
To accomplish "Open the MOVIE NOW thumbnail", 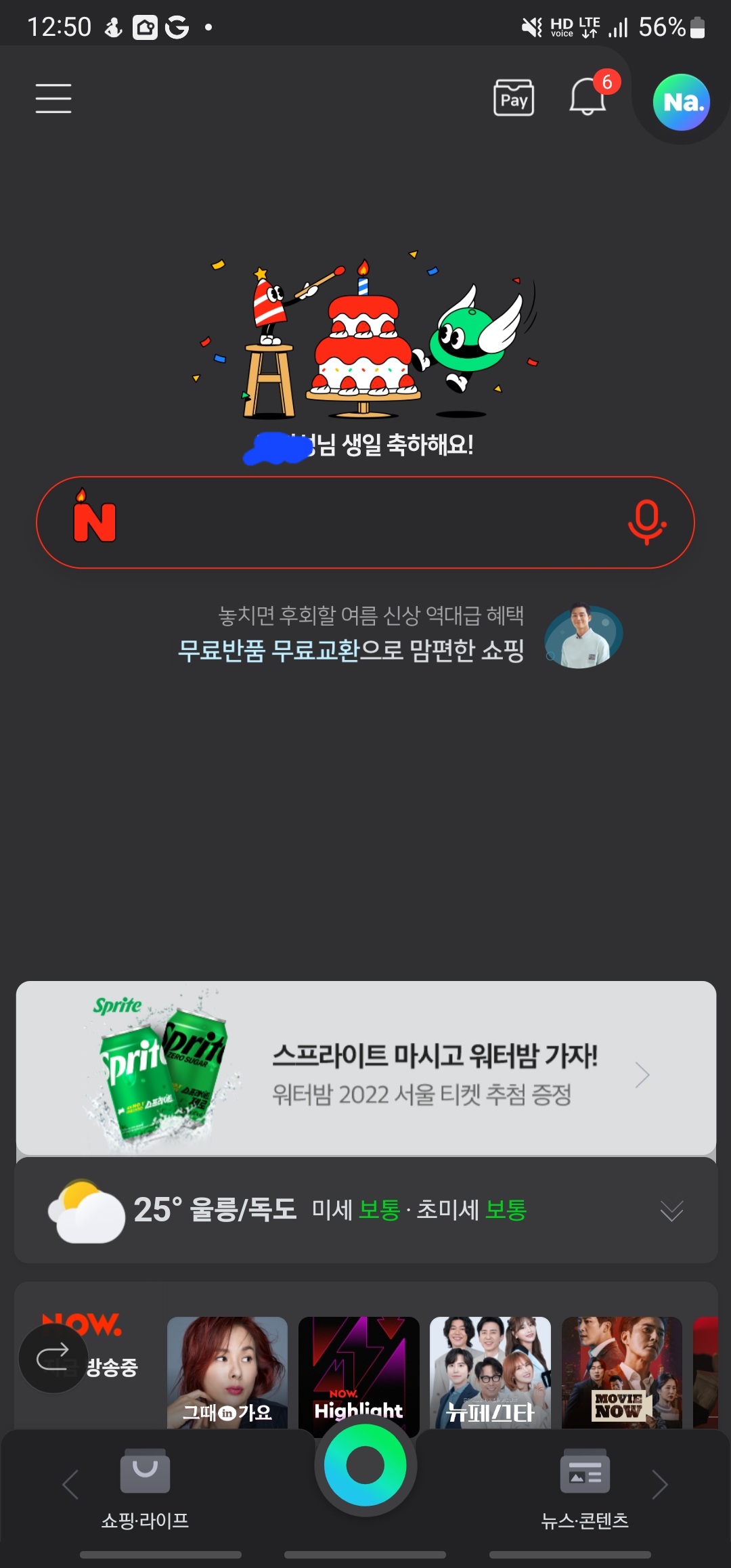I will click(621, 1372).
